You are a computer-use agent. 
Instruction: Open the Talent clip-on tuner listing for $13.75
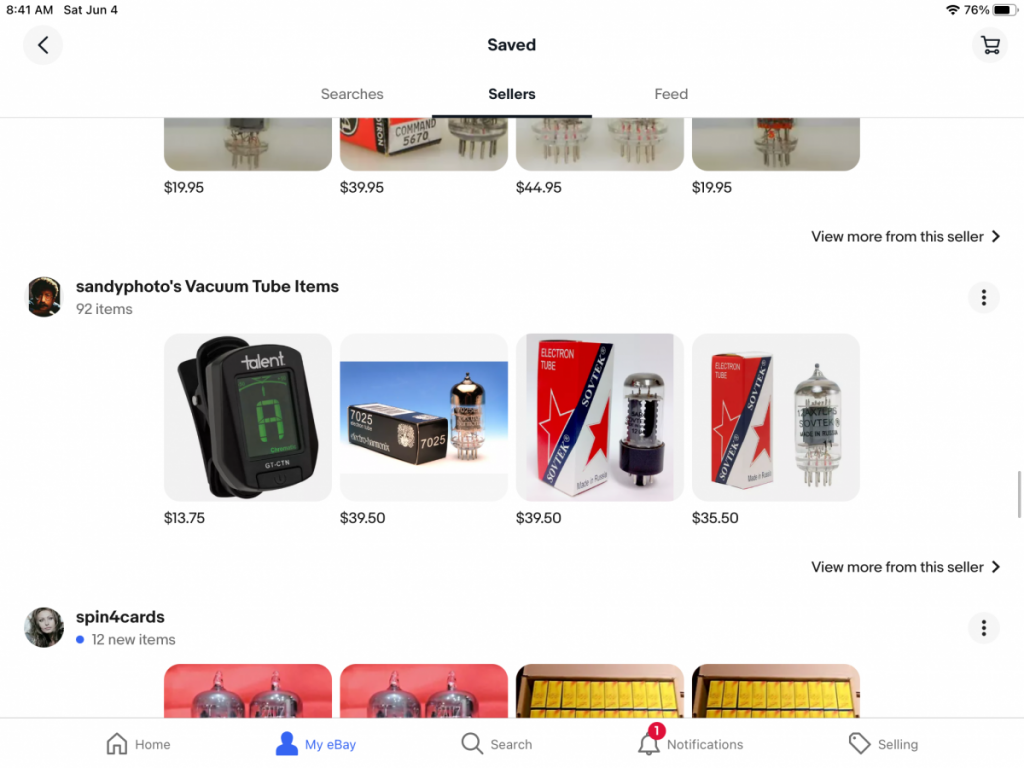(x=248, y=417)
